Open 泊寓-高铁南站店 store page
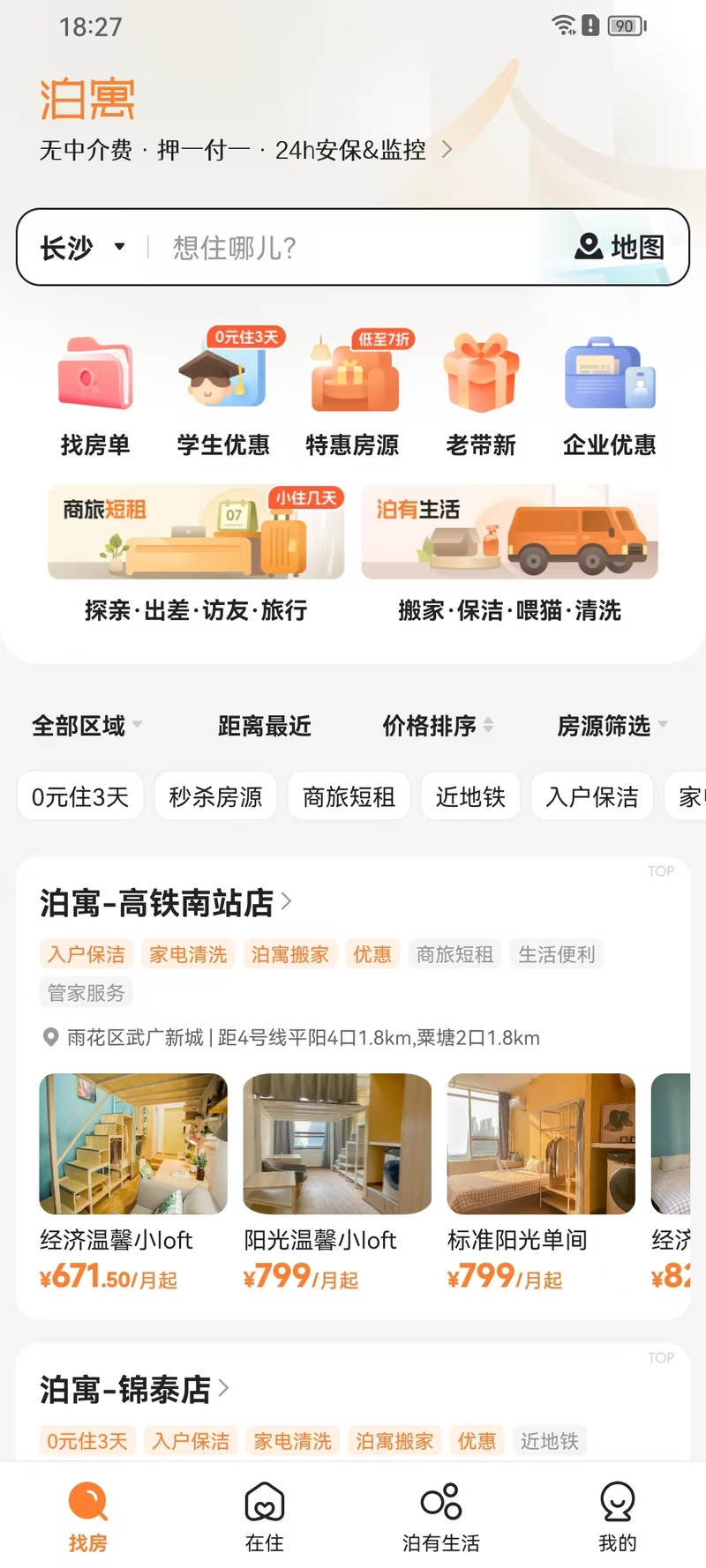The height and width of the screenshot is (1568, 706). click(165, 903)
